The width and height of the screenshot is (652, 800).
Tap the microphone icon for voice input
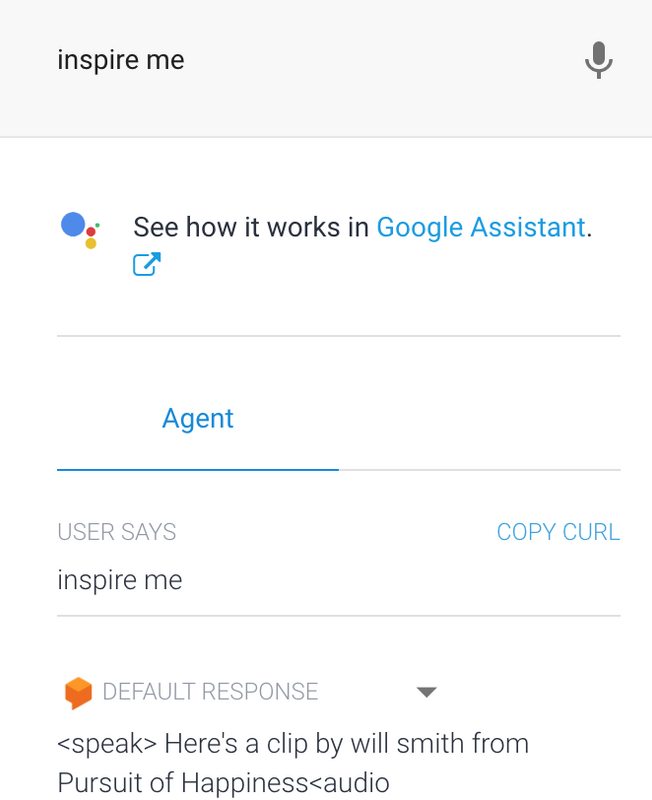coord(598,60)
